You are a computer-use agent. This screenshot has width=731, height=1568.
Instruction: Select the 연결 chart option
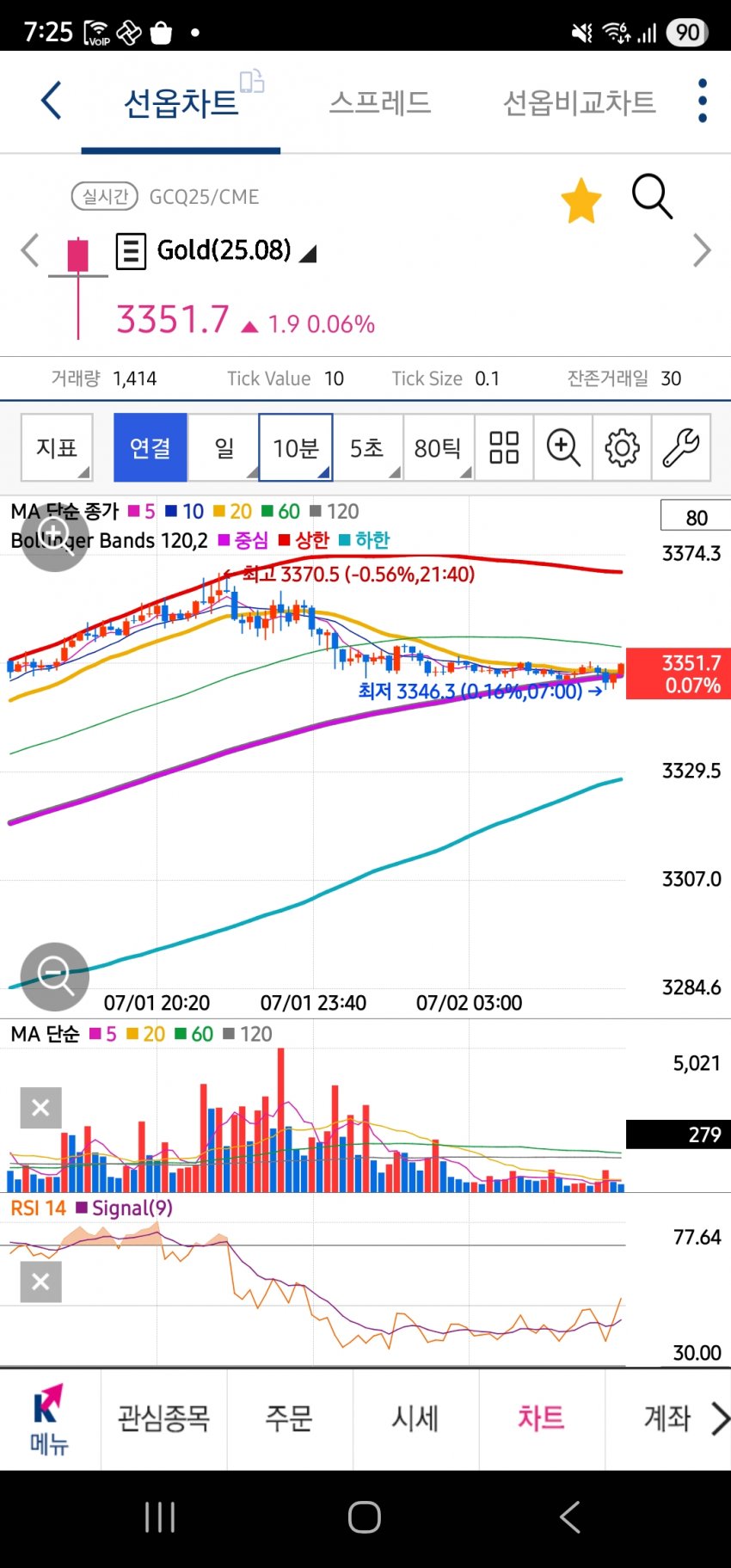tap(150, 447)
